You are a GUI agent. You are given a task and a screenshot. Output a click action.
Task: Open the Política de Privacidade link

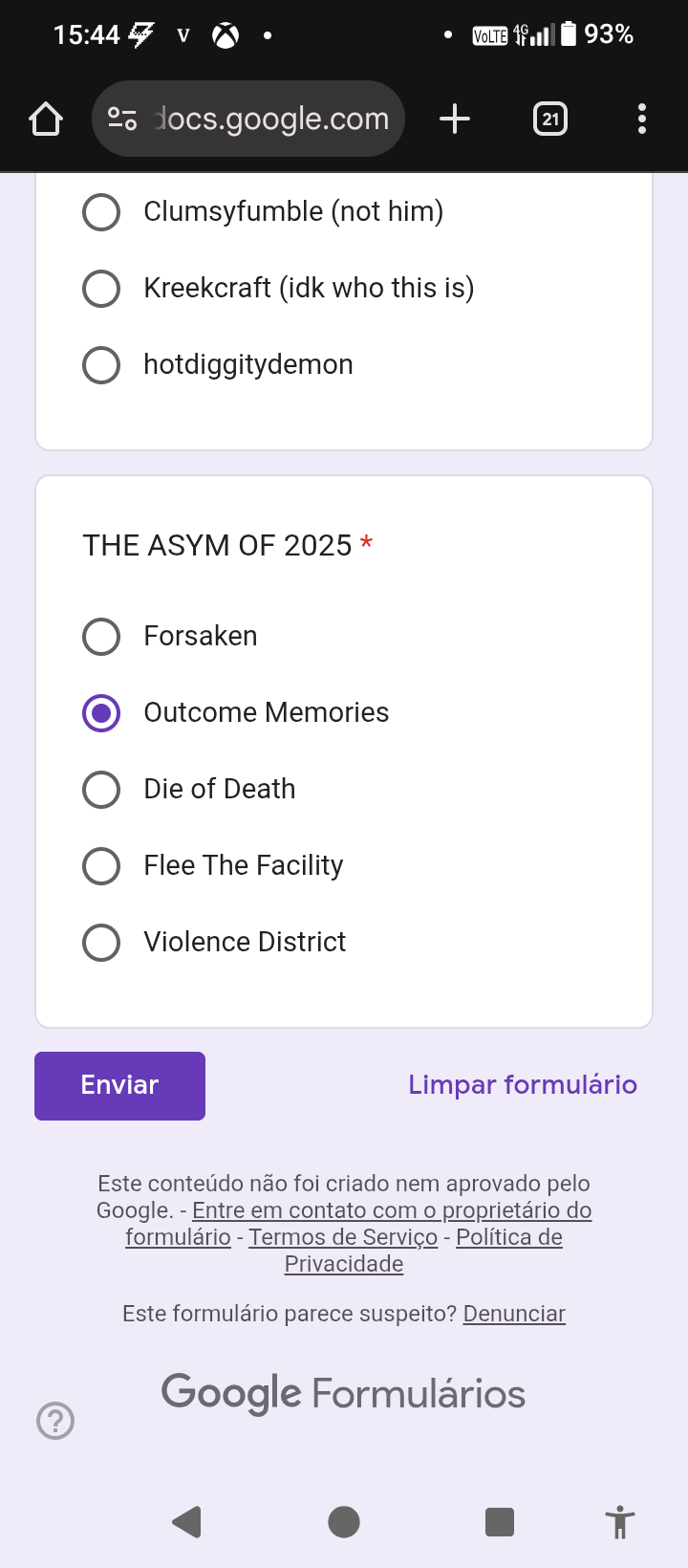point(508,1238)
